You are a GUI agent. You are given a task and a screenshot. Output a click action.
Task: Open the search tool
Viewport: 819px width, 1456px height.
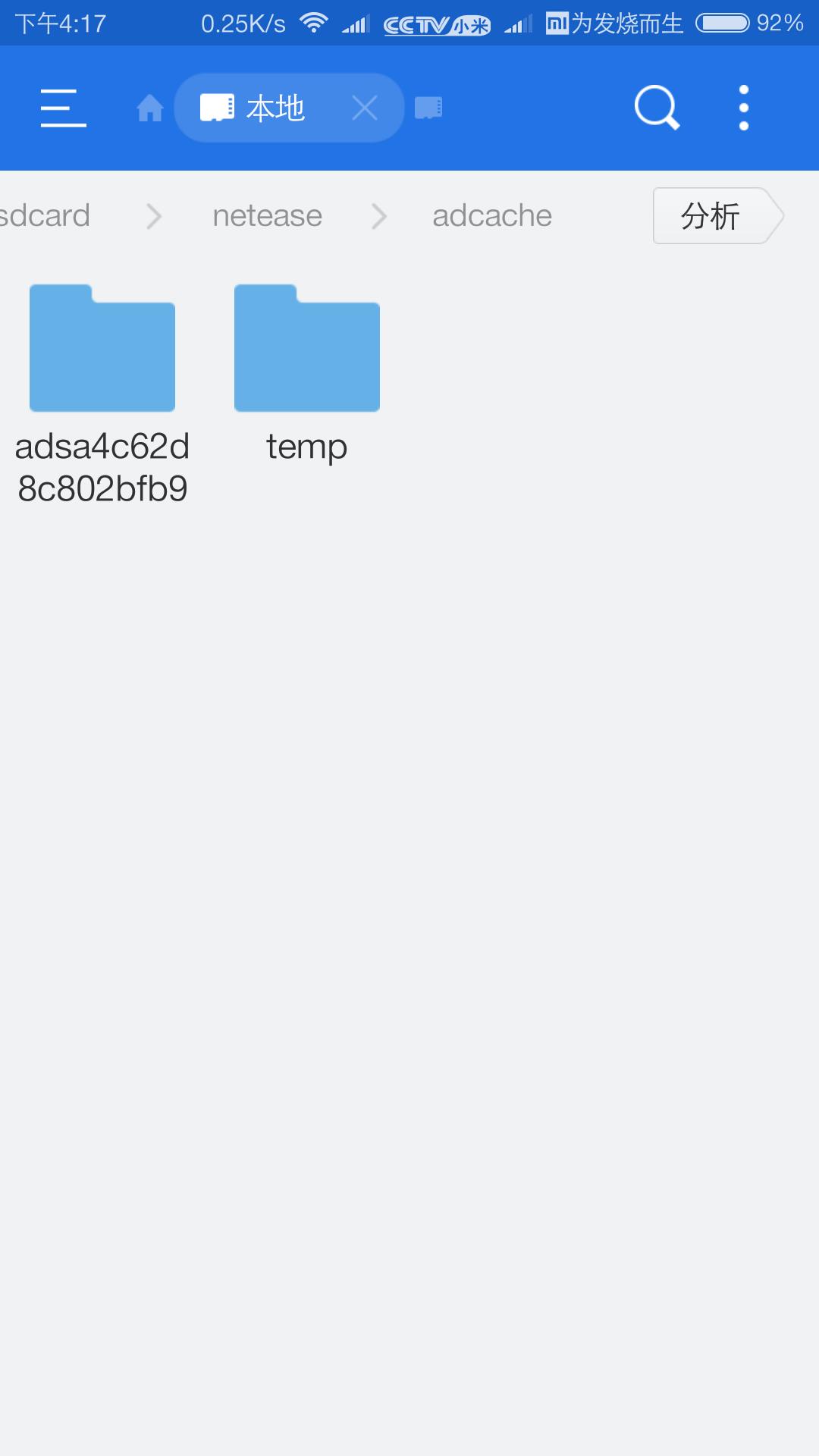click(x=657, y=108)
